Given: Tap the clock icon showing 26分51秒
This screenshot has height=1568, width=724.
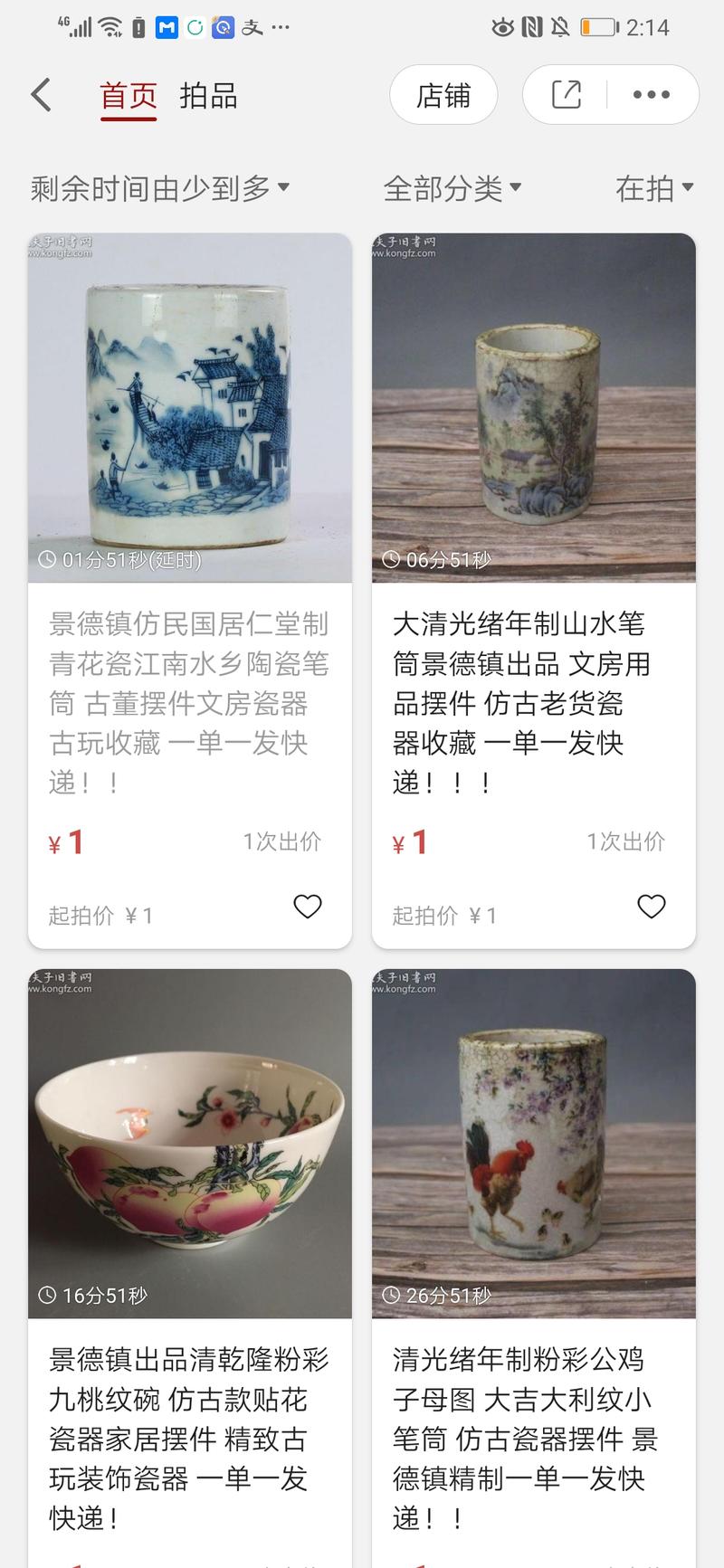Looking at the screenshot, I should [x=395, y=1295].
